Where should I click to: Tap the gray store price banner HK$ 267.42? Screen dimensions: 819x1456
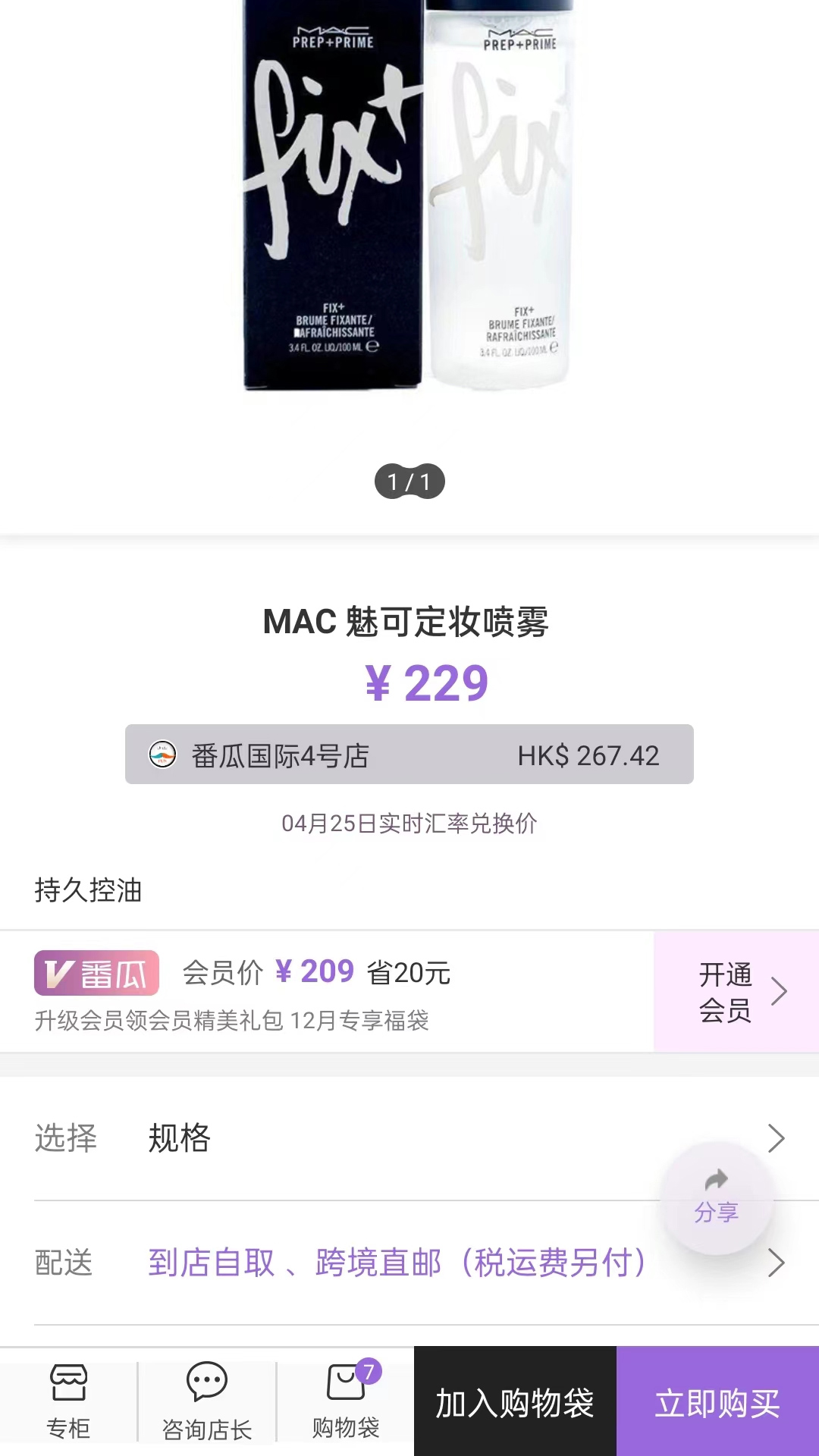[x=409, y=755]
